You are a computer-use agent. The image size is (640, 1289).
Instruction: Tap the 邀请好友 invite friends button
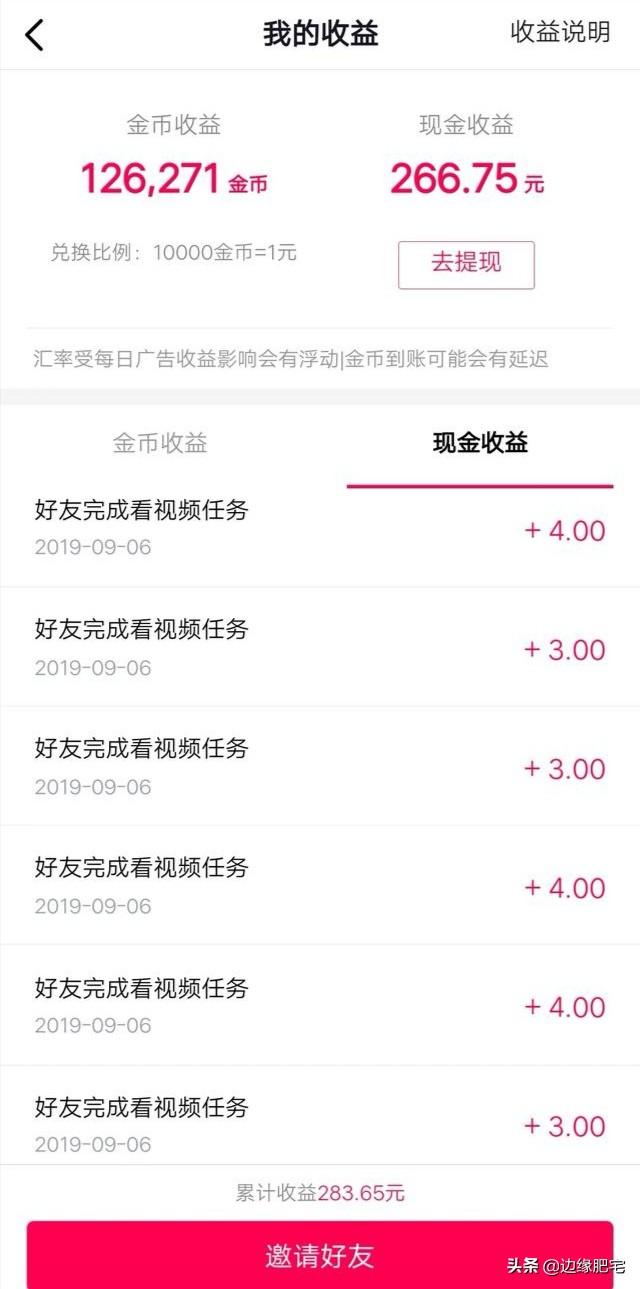point(320,1255)
